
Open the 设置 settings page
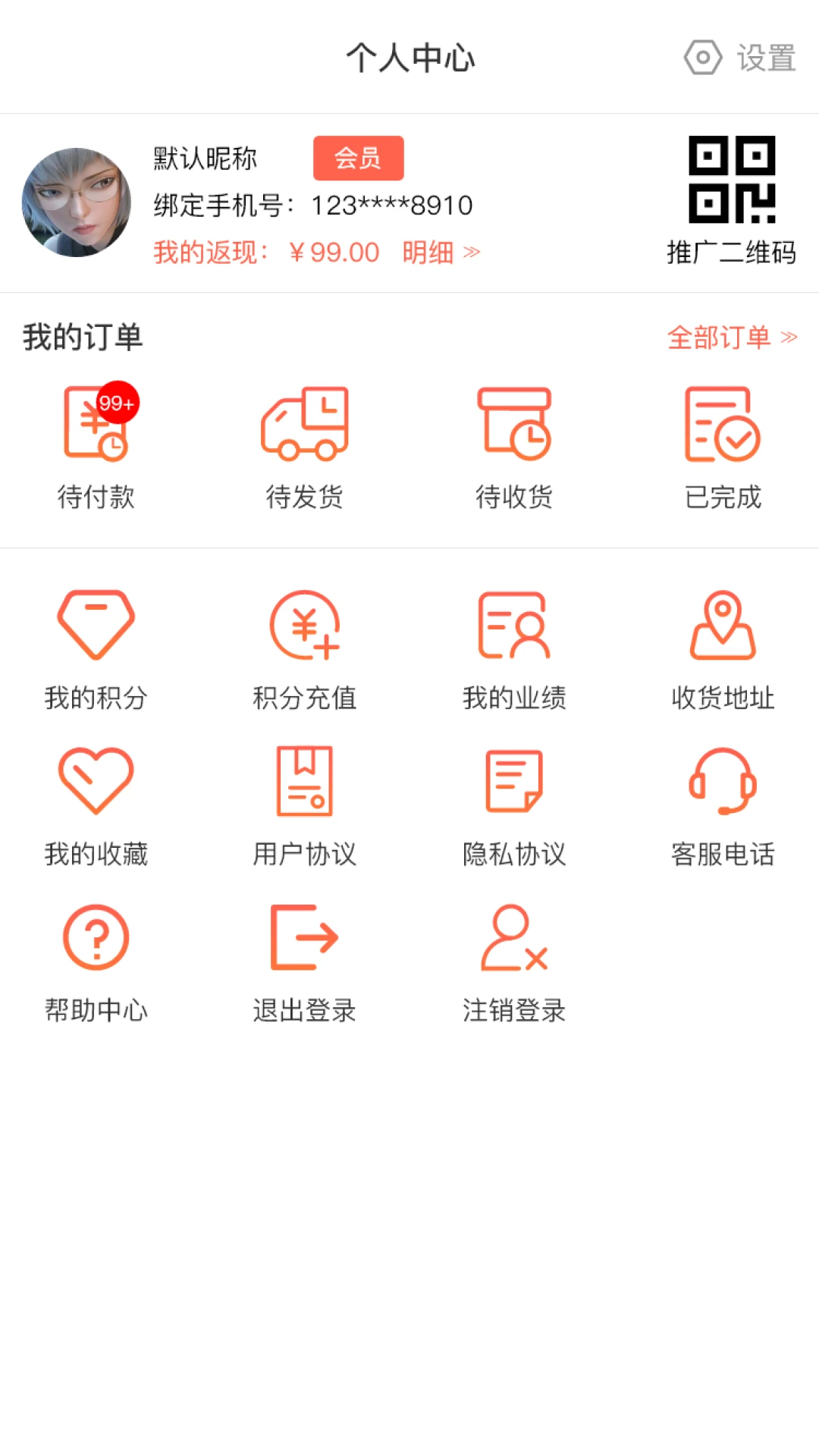pyautogui.click(x=739, y=57)
